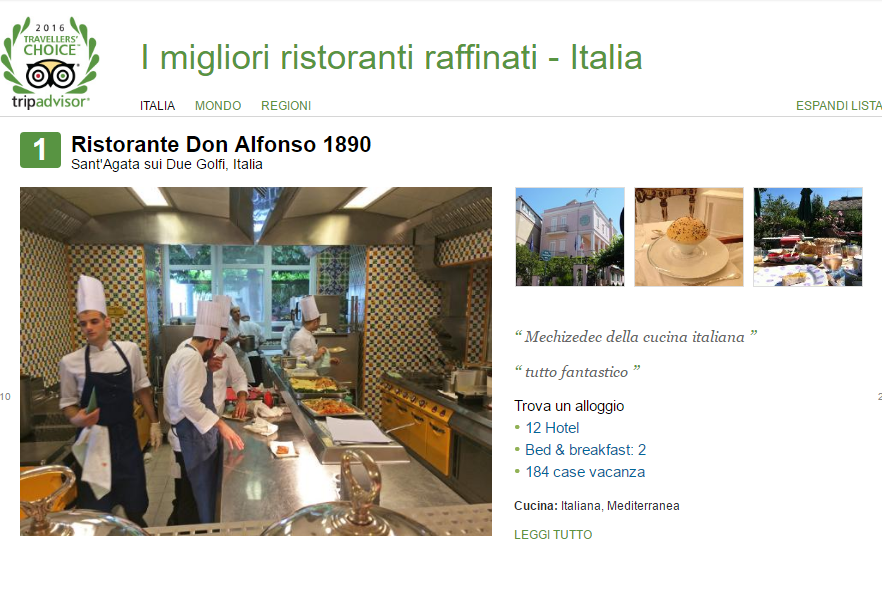Read the "tutto fantastico" review

577,372
